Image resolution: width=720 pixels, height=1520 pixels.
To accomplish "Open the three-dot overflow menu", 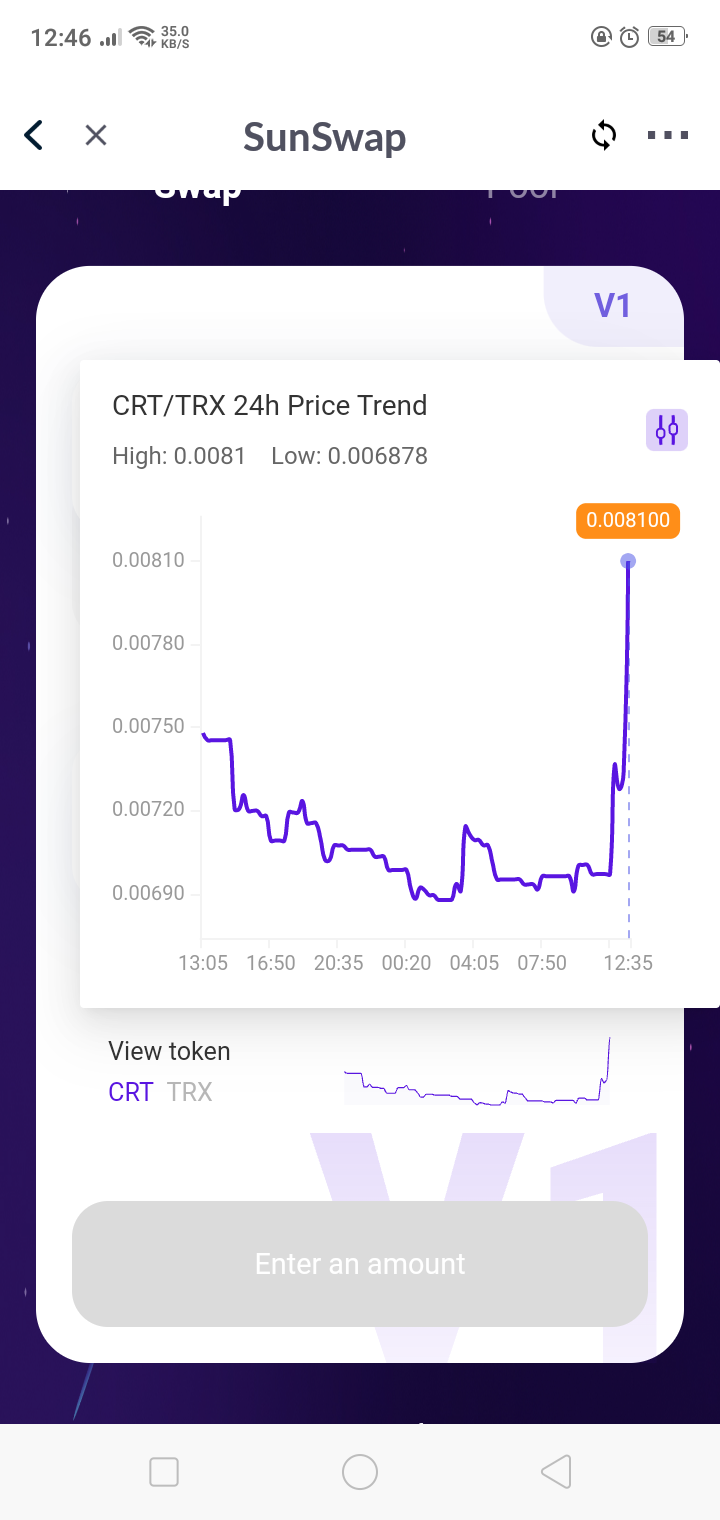I will point(668,135).
